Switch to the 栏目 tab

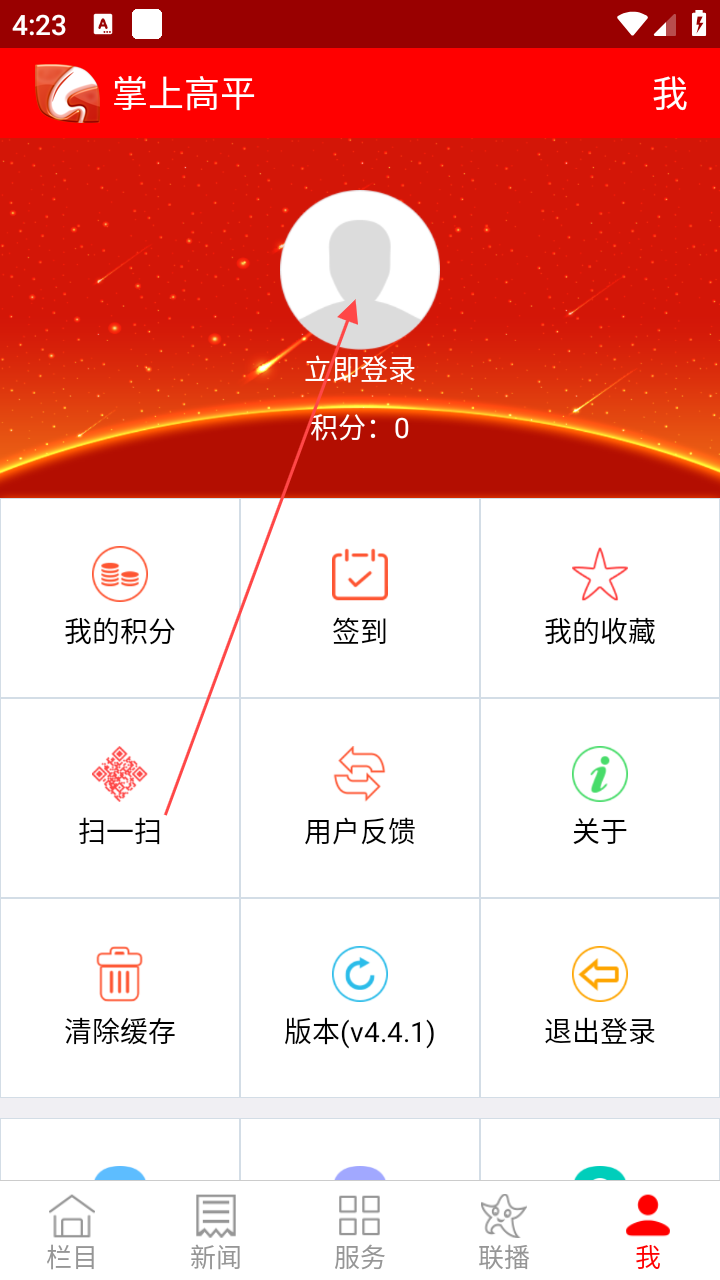[72, 1231]
